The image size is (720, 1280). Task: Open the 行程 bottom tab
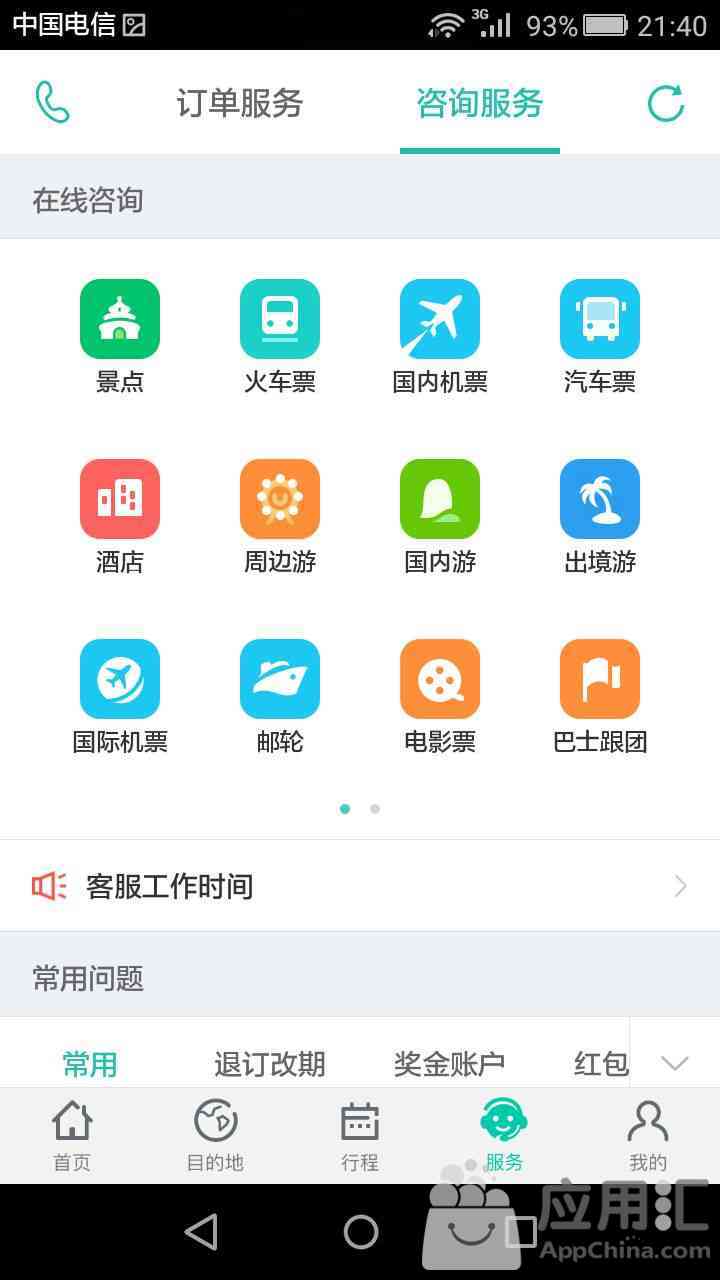pyautogui.click(x=360, y=1136)
